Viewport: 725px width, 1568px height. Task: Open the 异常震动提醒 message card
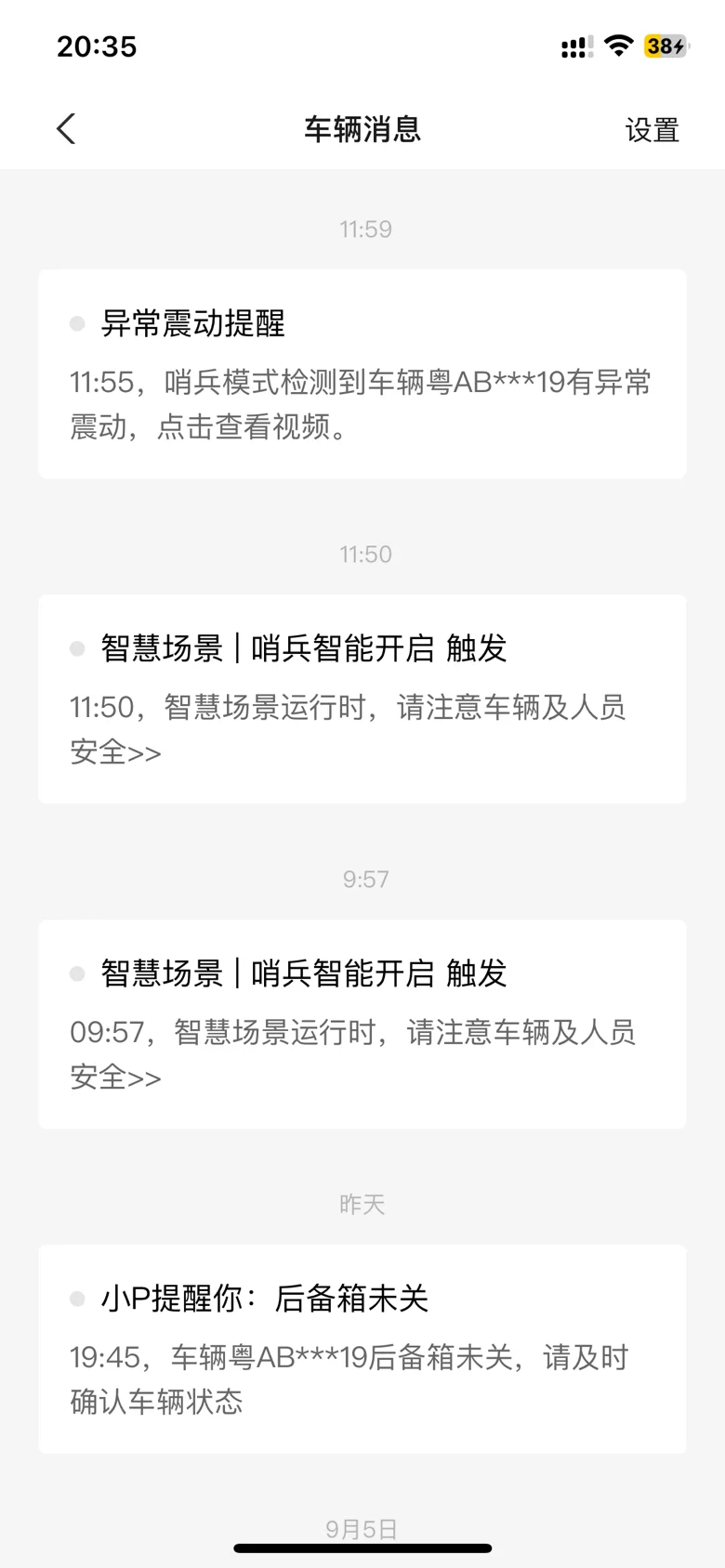click(x=362, y=373)
